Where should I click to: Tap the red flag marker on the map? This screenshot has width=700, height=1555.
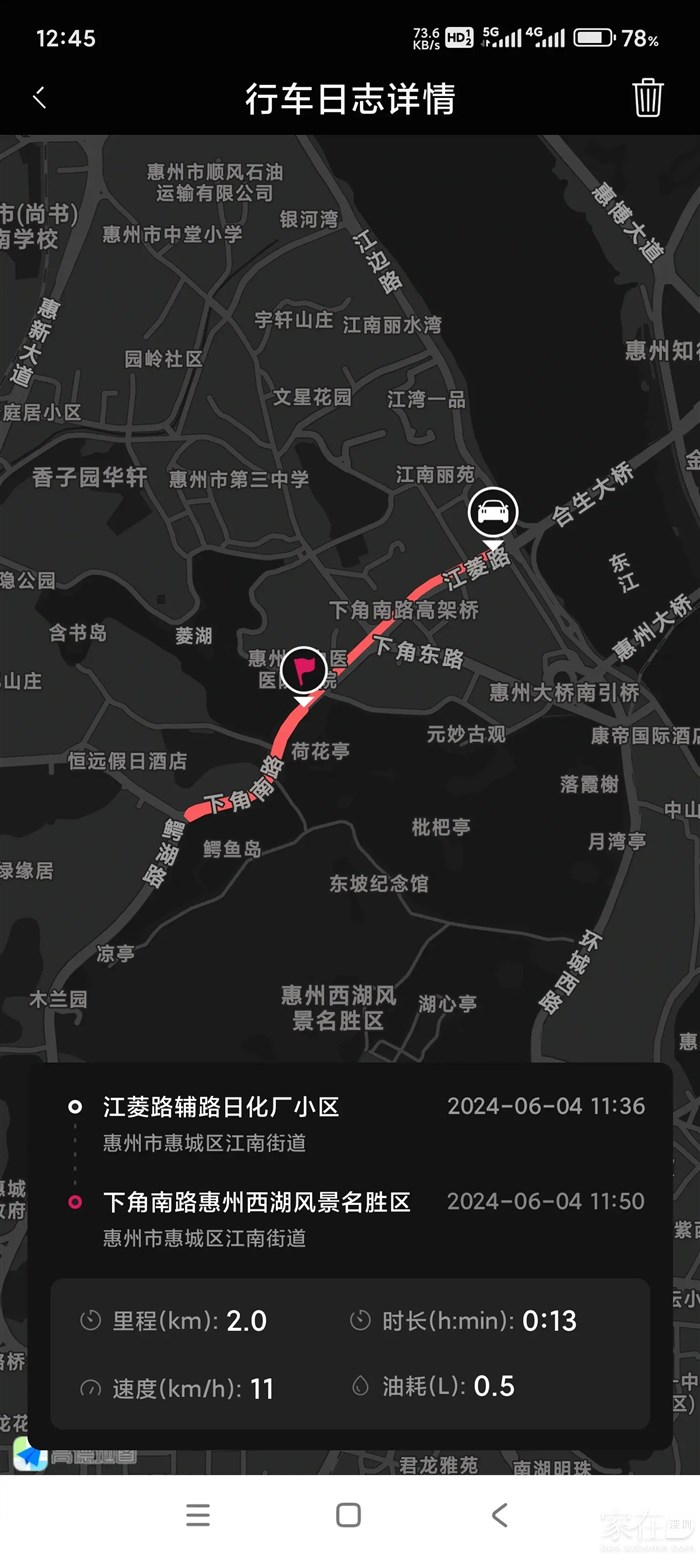click(303, 670)
